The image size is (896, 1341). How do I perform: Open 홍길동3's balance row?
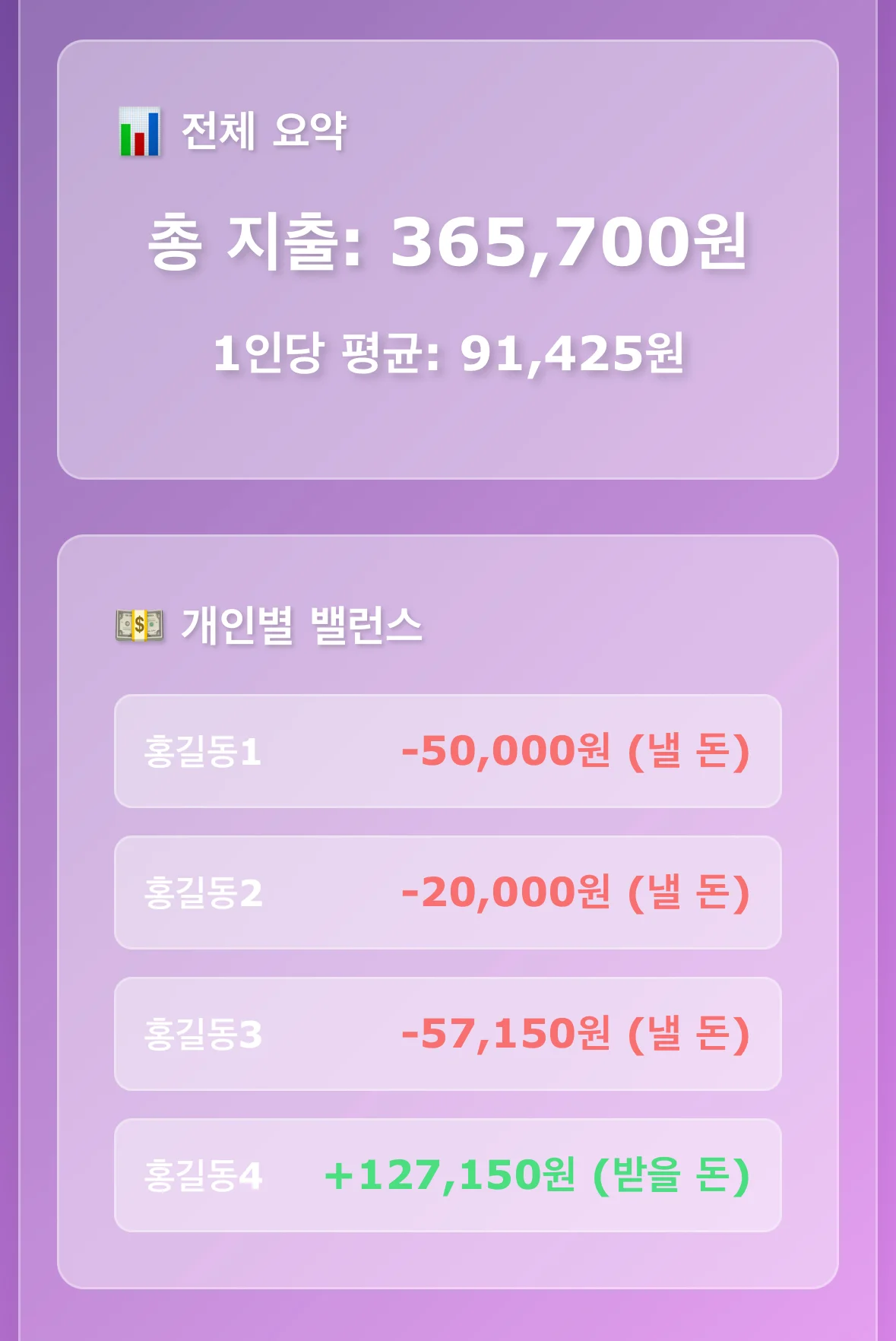click(448, 1034)
